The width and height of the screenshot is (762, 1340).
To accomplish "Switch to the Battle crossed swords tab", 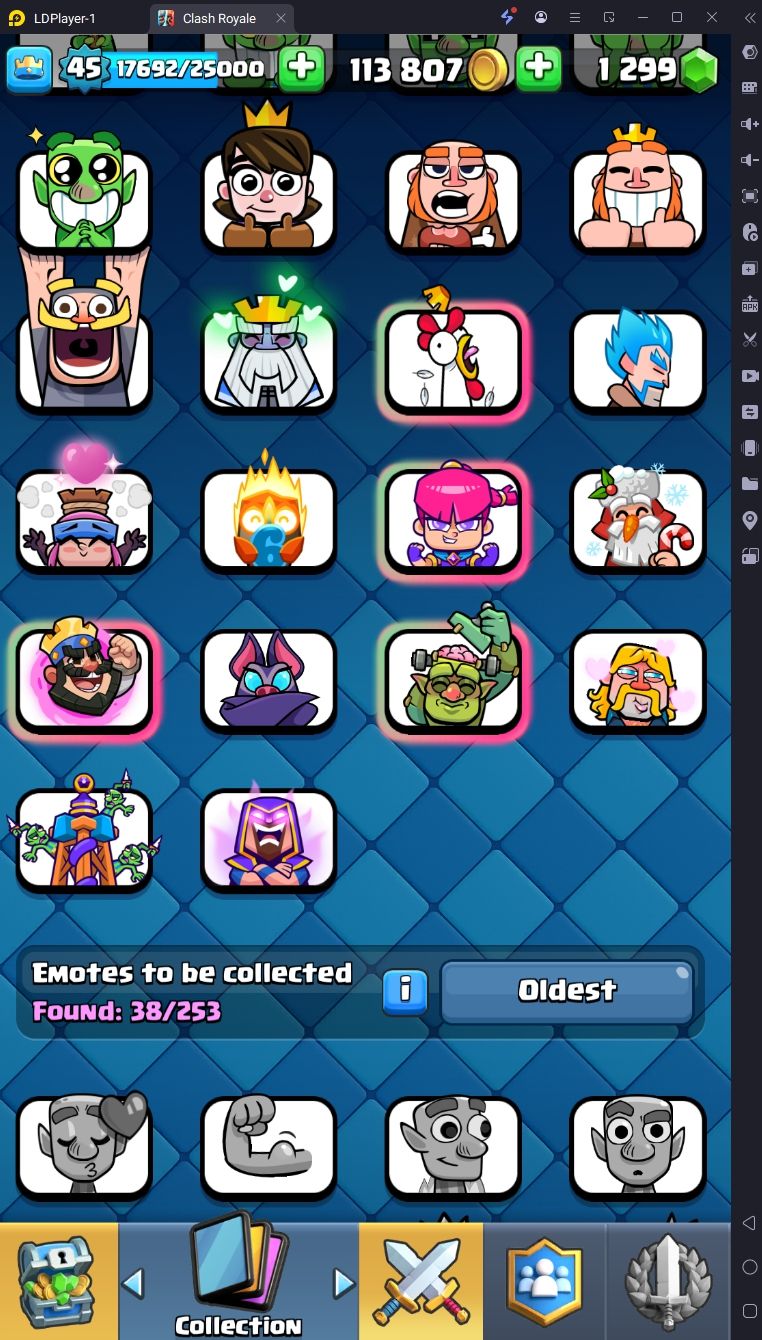I will 420,1281.
